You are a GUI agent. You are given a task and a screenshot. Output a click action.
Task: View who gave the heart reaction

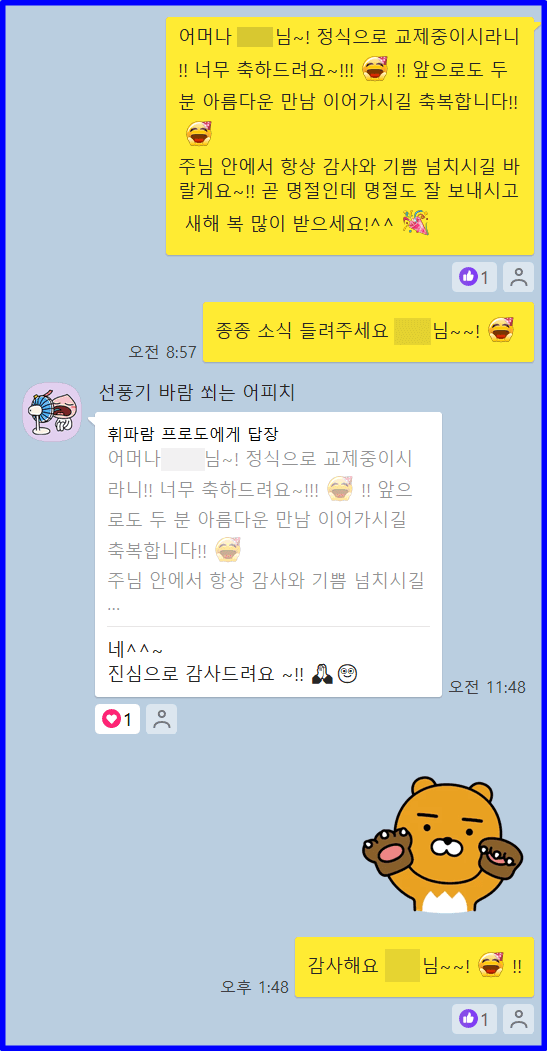click(x=162, y=719)
